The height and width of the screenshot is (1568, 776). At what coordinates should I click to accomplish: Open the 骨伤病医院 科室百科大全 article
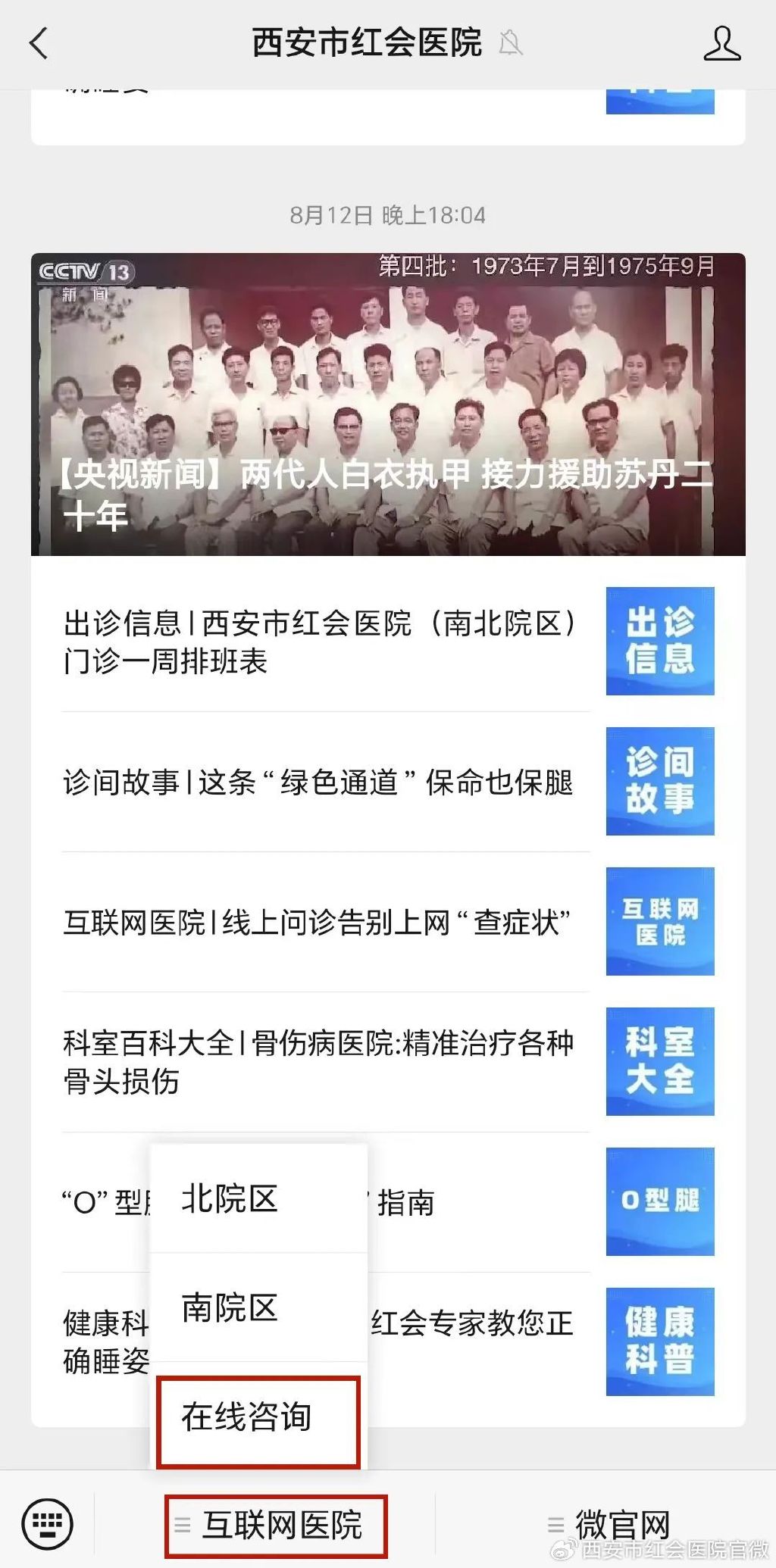tap(318, 1060)
